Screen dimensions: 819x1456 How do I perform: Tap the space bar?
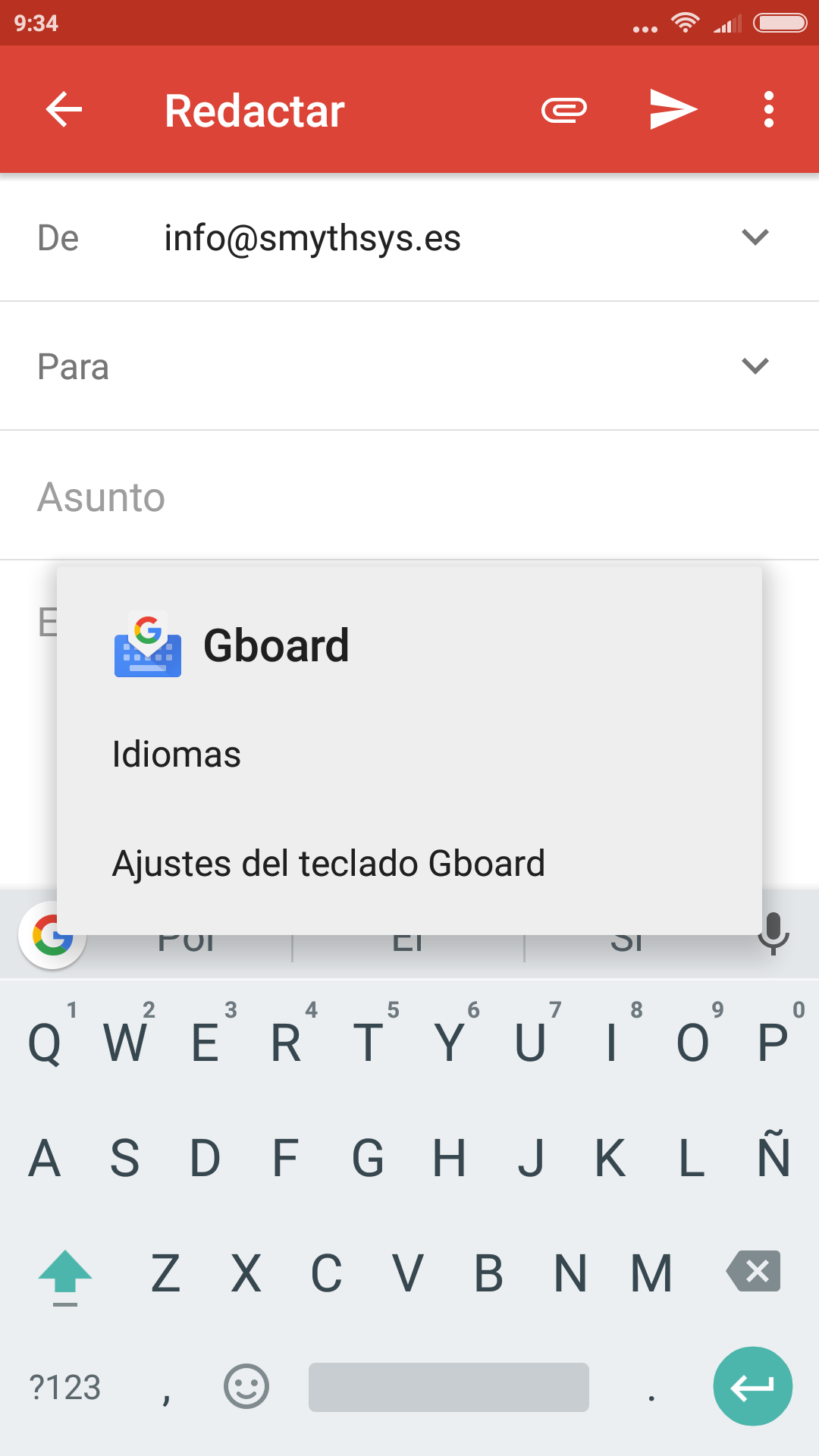pyautogui.click(x=448, y=1387)
